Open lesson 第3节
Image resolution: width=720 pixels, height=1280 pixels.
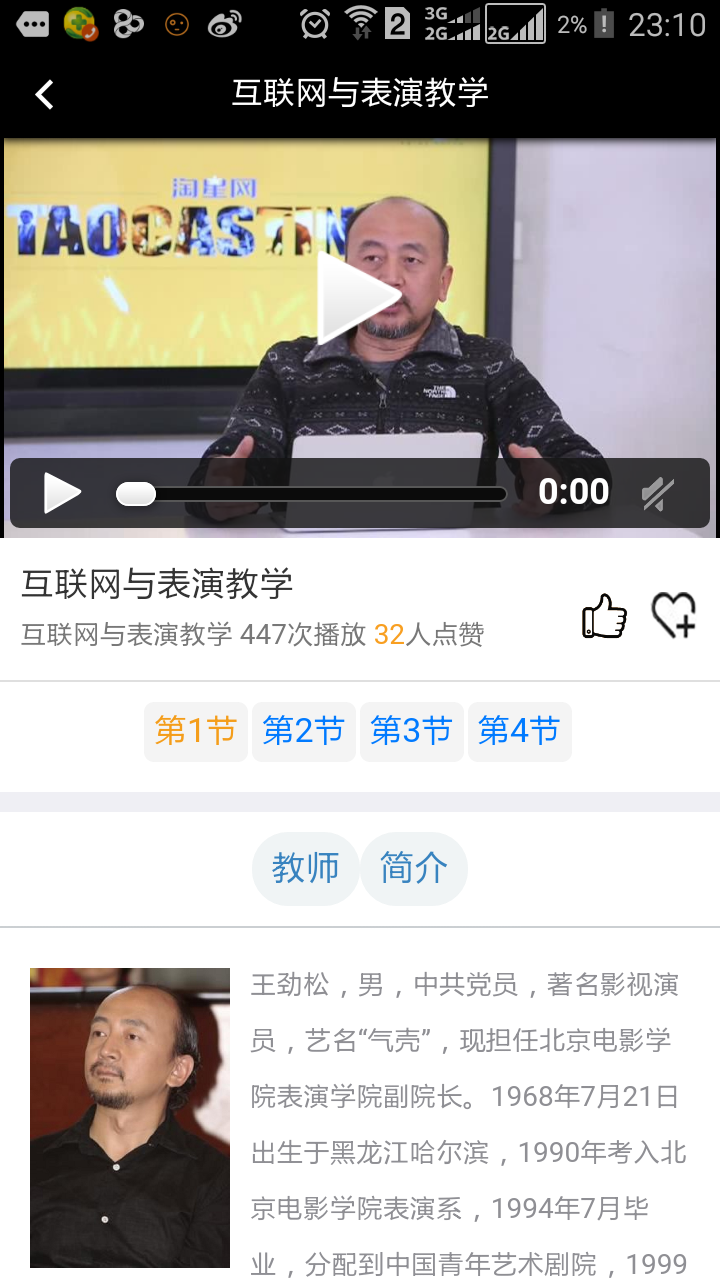pyautogui.click(x=411, y=731)
